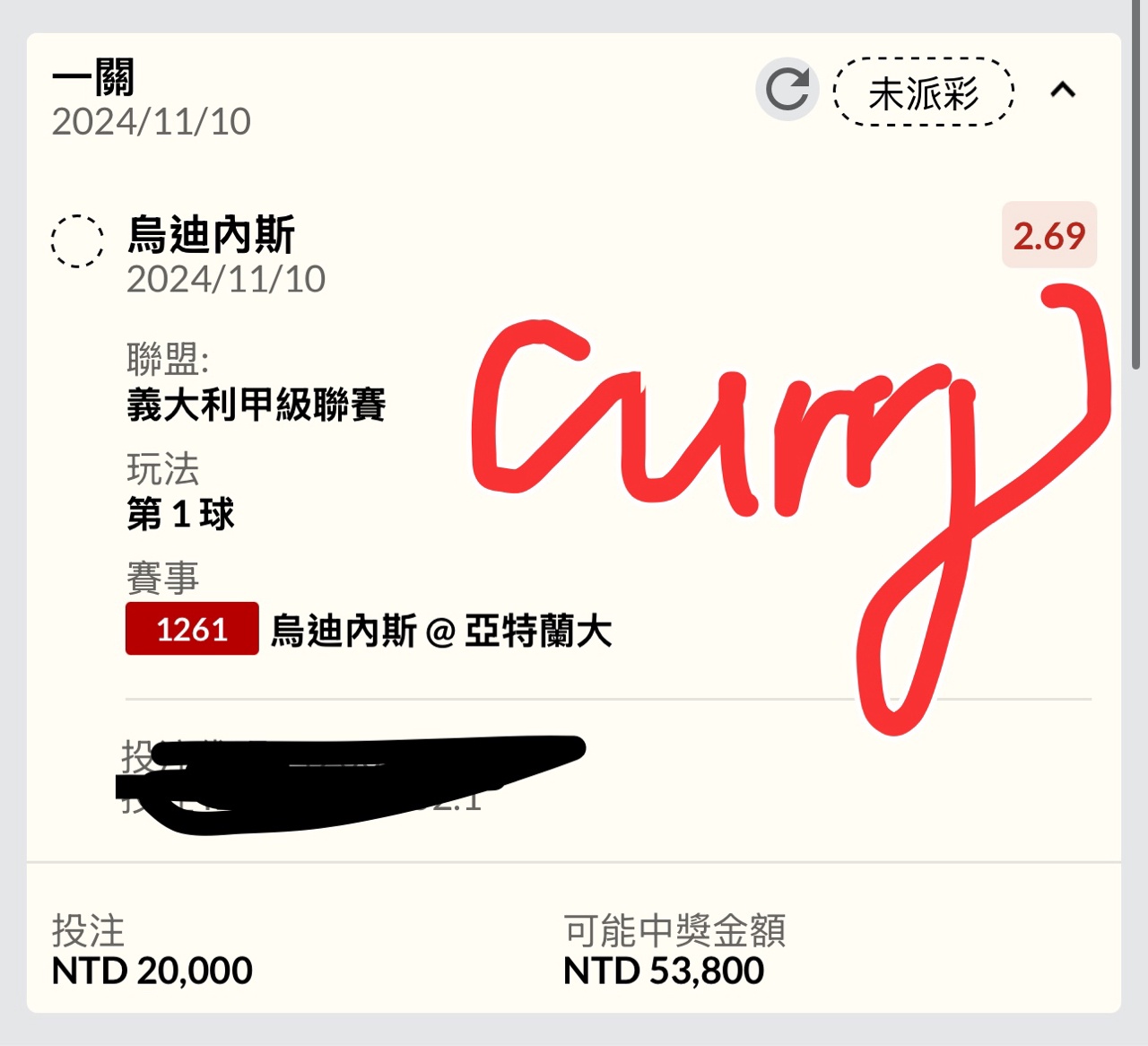Viewport: 1148px width, 1046px height.
Task: Collapse the 一關 bet slip card
Action: [x=1063, y=90]
